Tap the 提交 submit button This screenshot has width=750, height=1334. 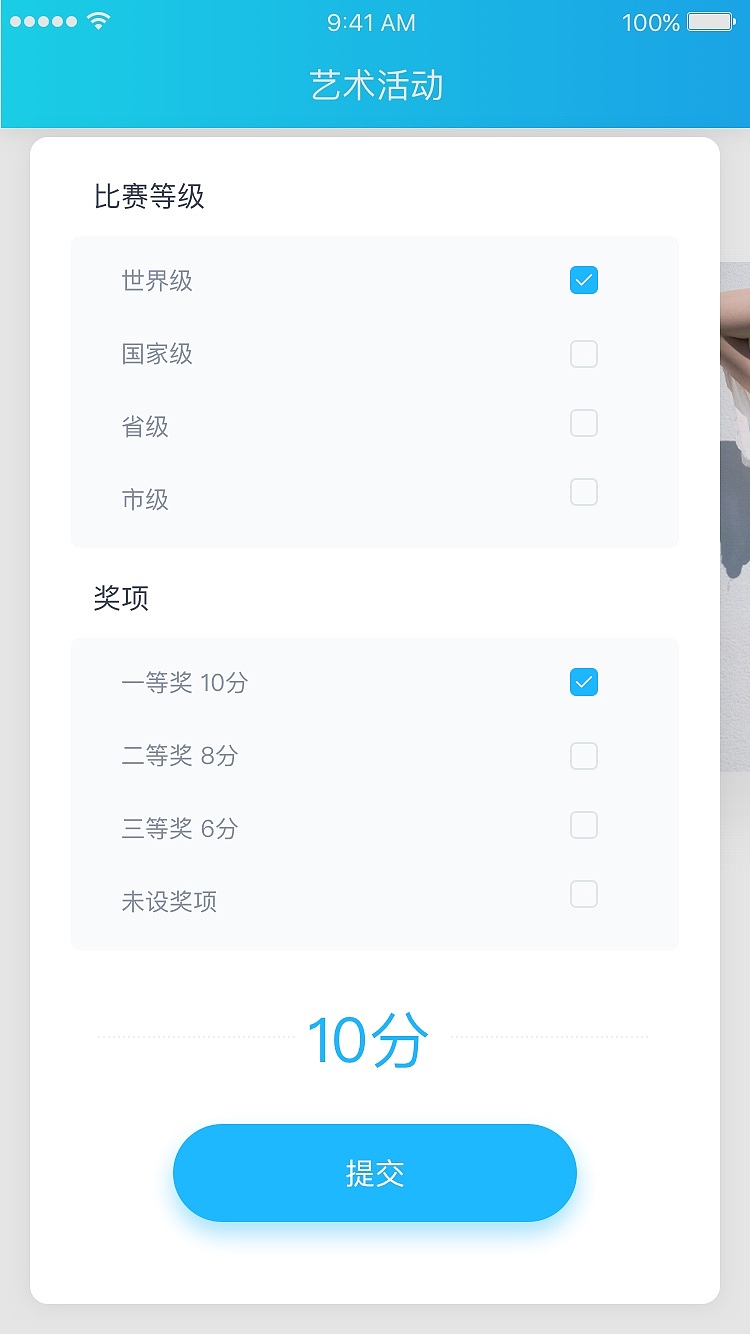pos(375,1172)
